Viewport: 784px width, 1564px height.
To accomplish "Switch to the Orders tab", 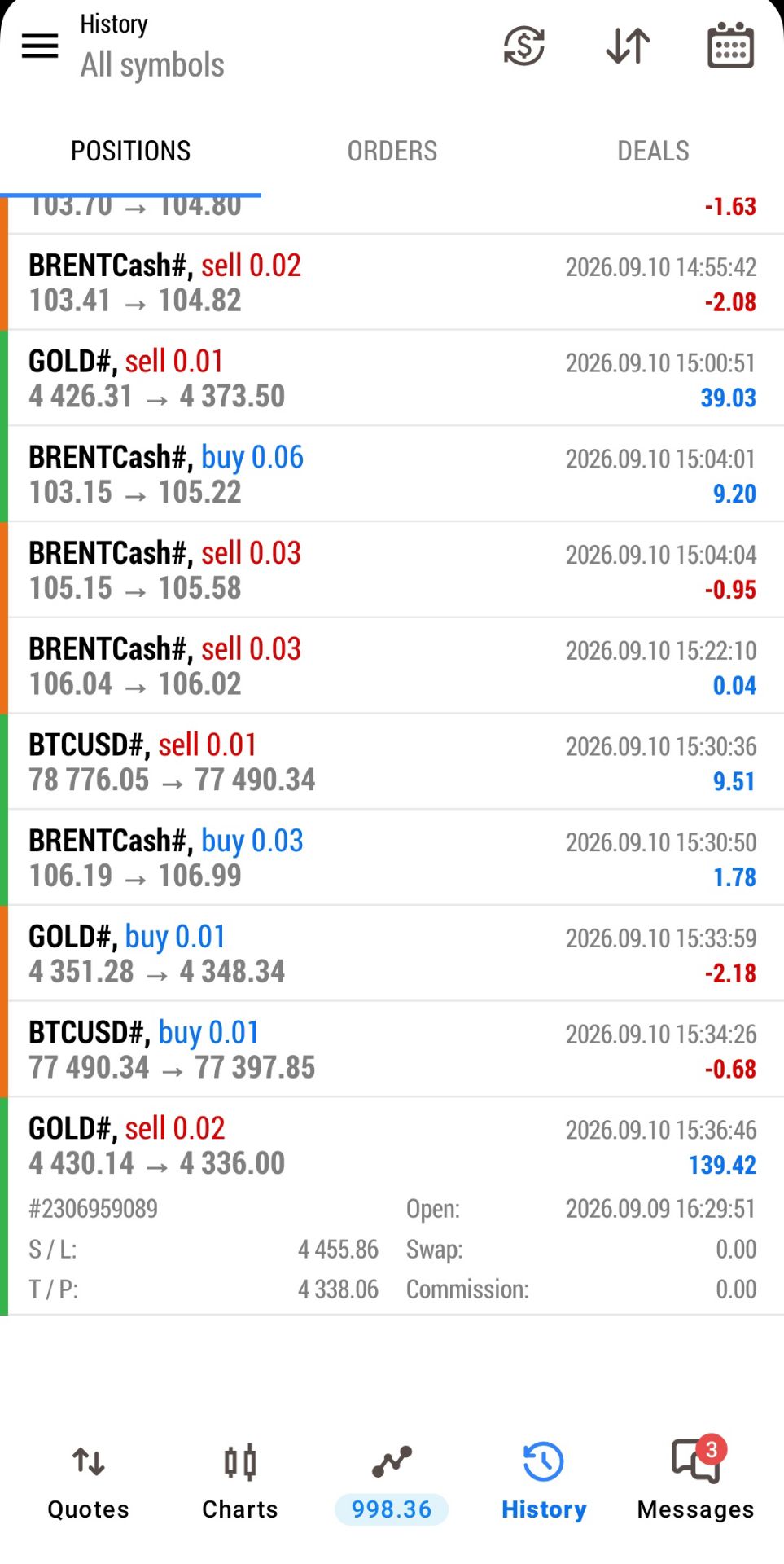I will coord(392,151).
